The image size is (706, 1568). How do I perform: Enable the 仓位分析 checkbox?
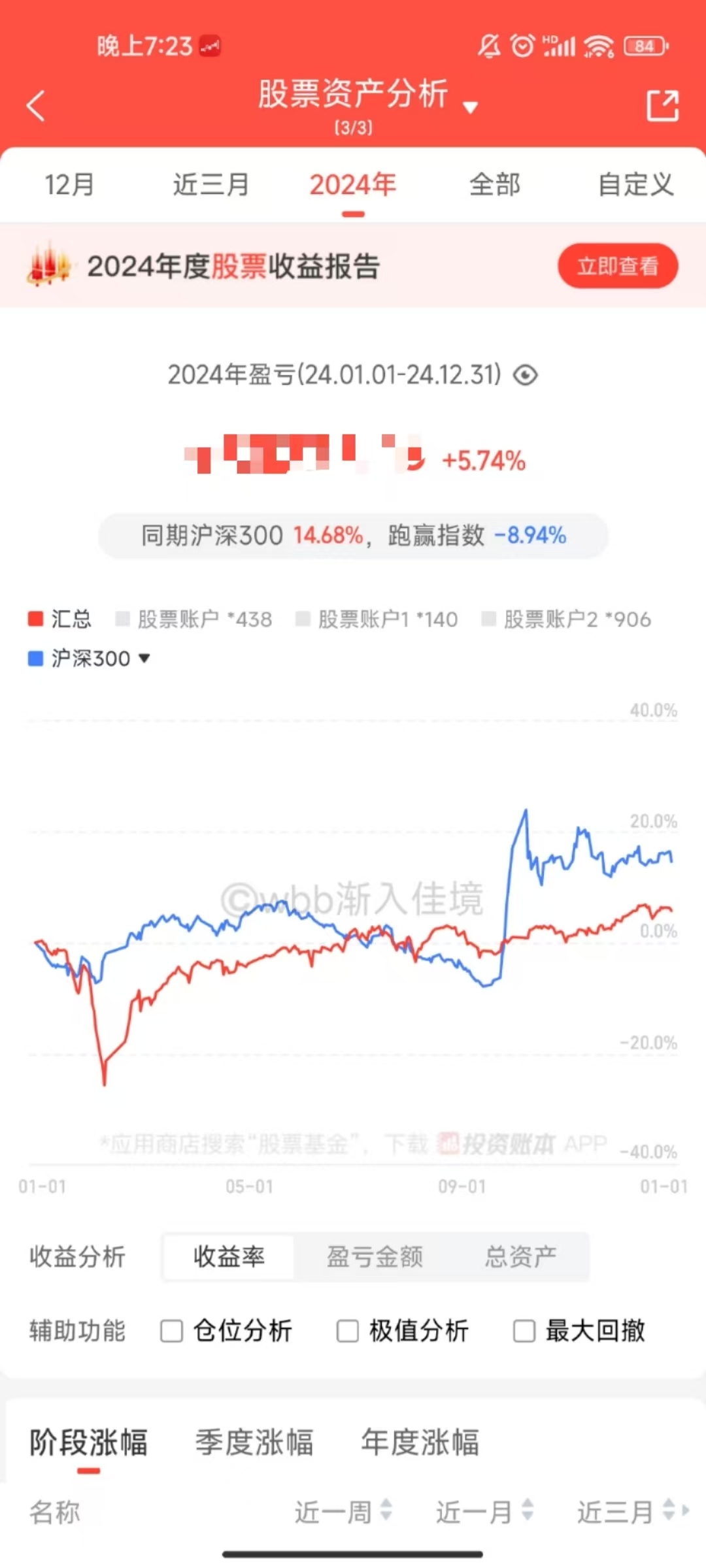tap(172, 1331)
